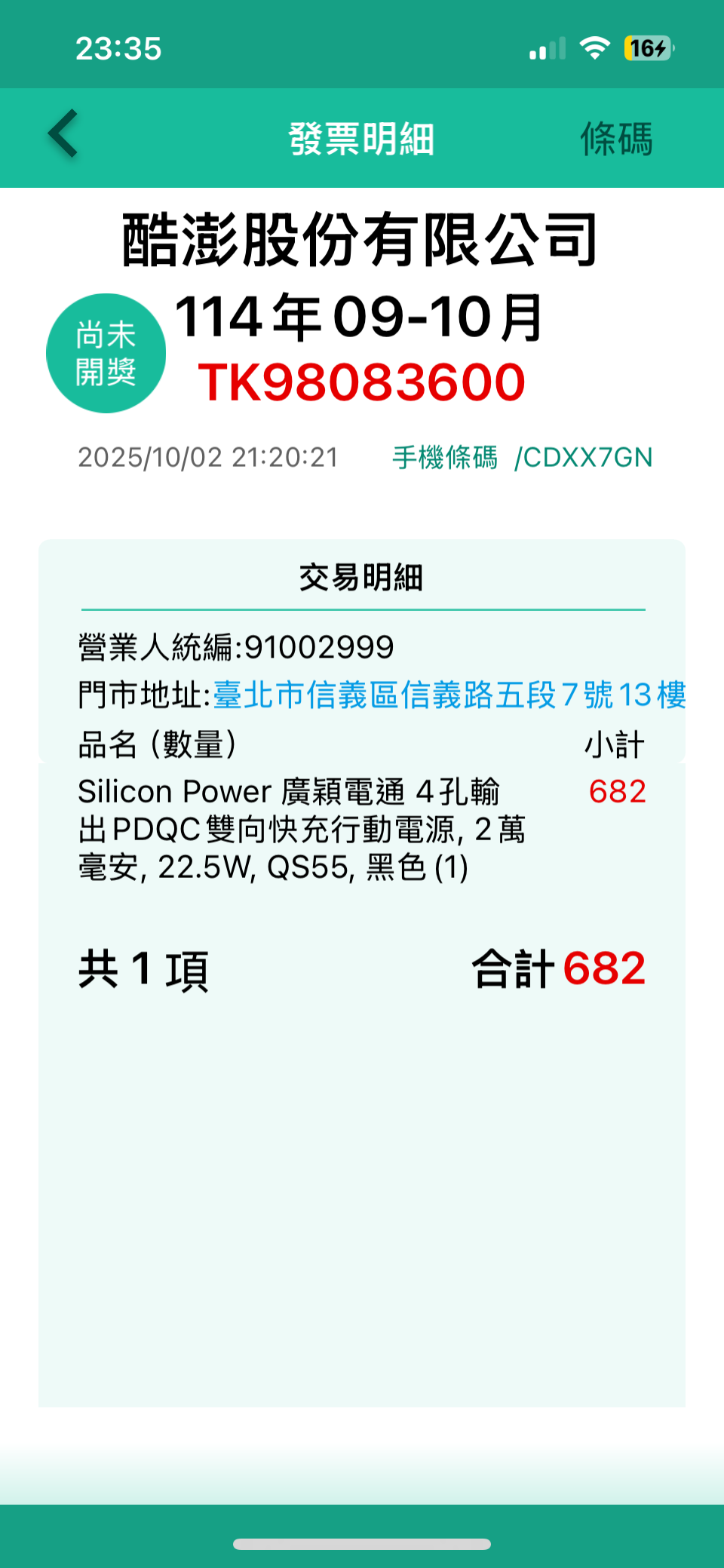Go back from the 發票明細 page
Viewport: 724px width, 1568px height.
tap(63, 134)
